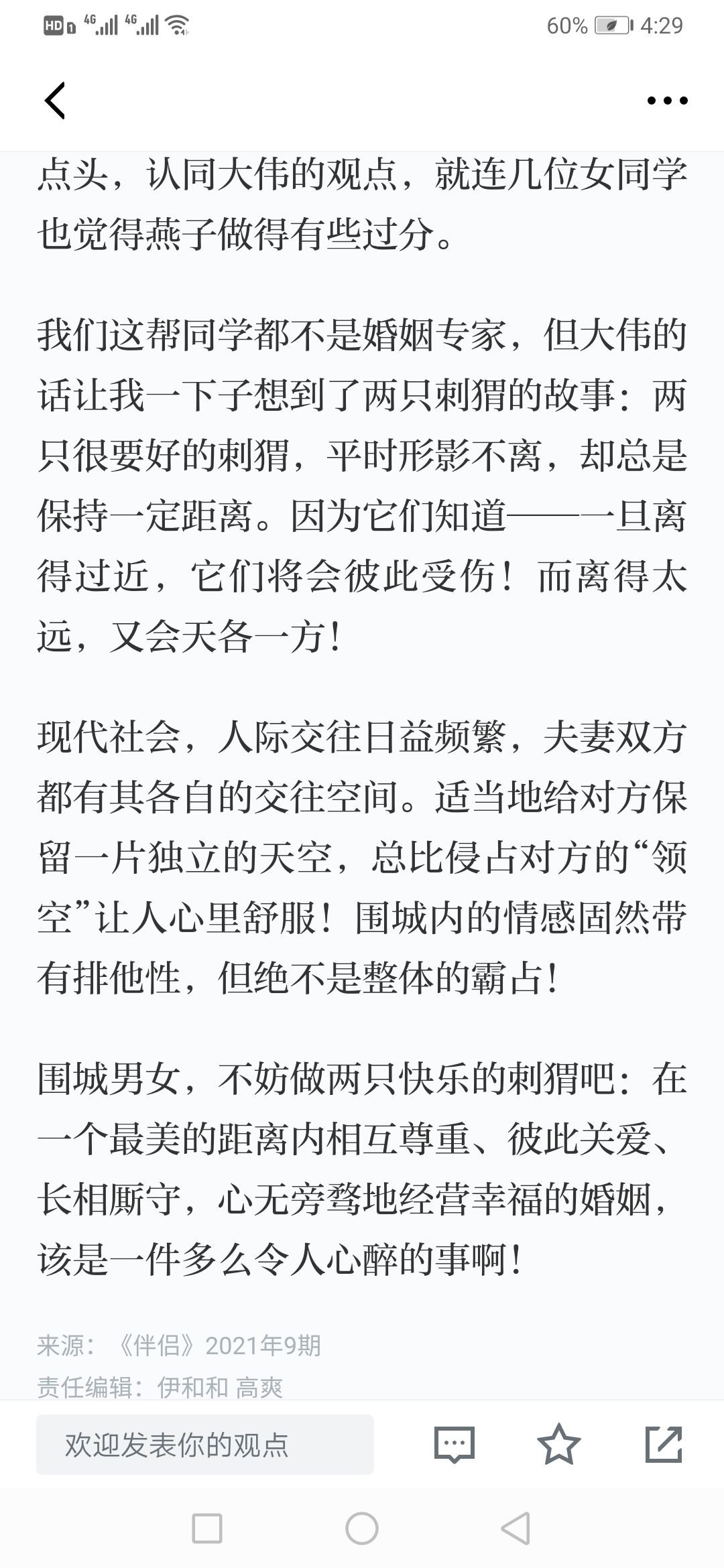Open the three-dot overflow menu
Screen dimensions: 724x1568
click(x=667, y=101)
